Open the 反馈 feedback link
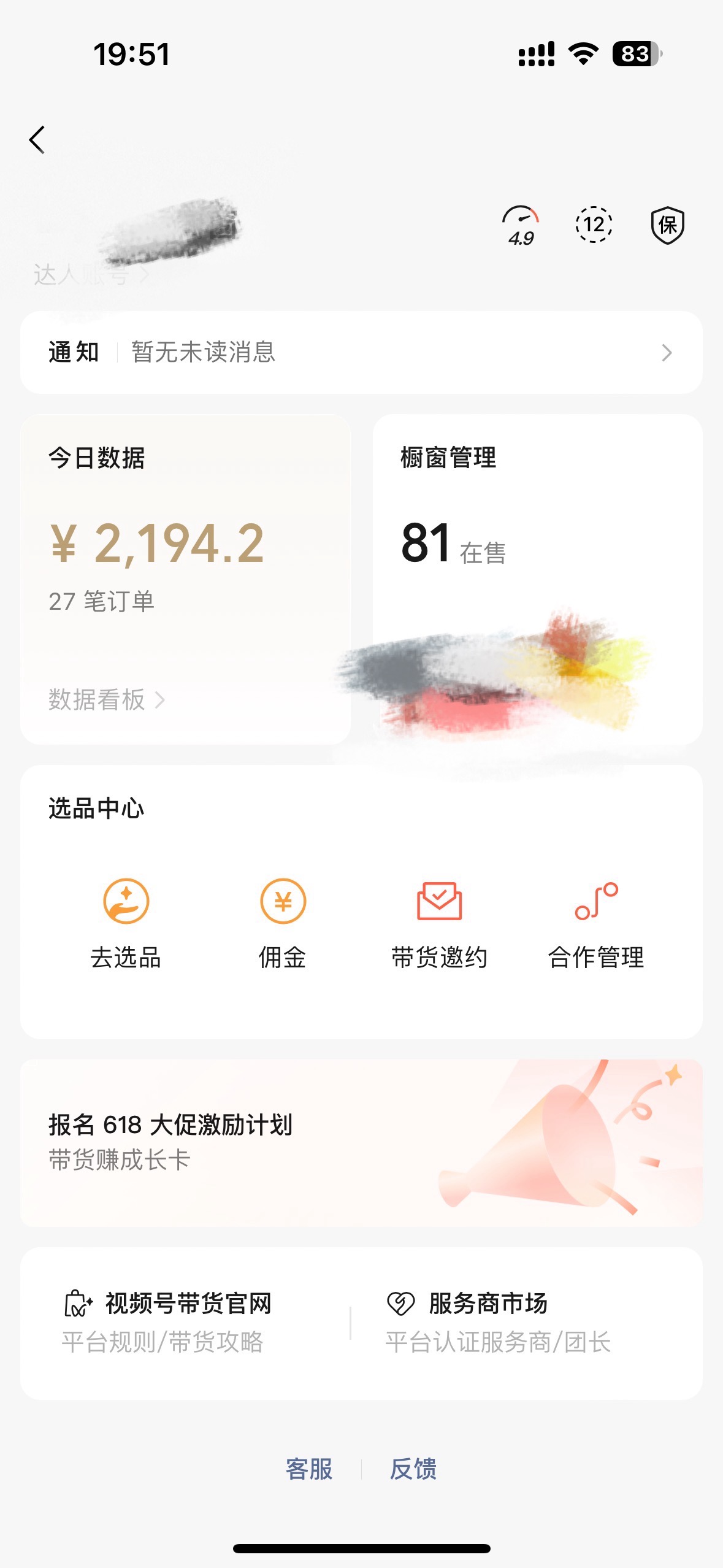The width and height of the screenshot is (723, 1568). point(413,1469)
